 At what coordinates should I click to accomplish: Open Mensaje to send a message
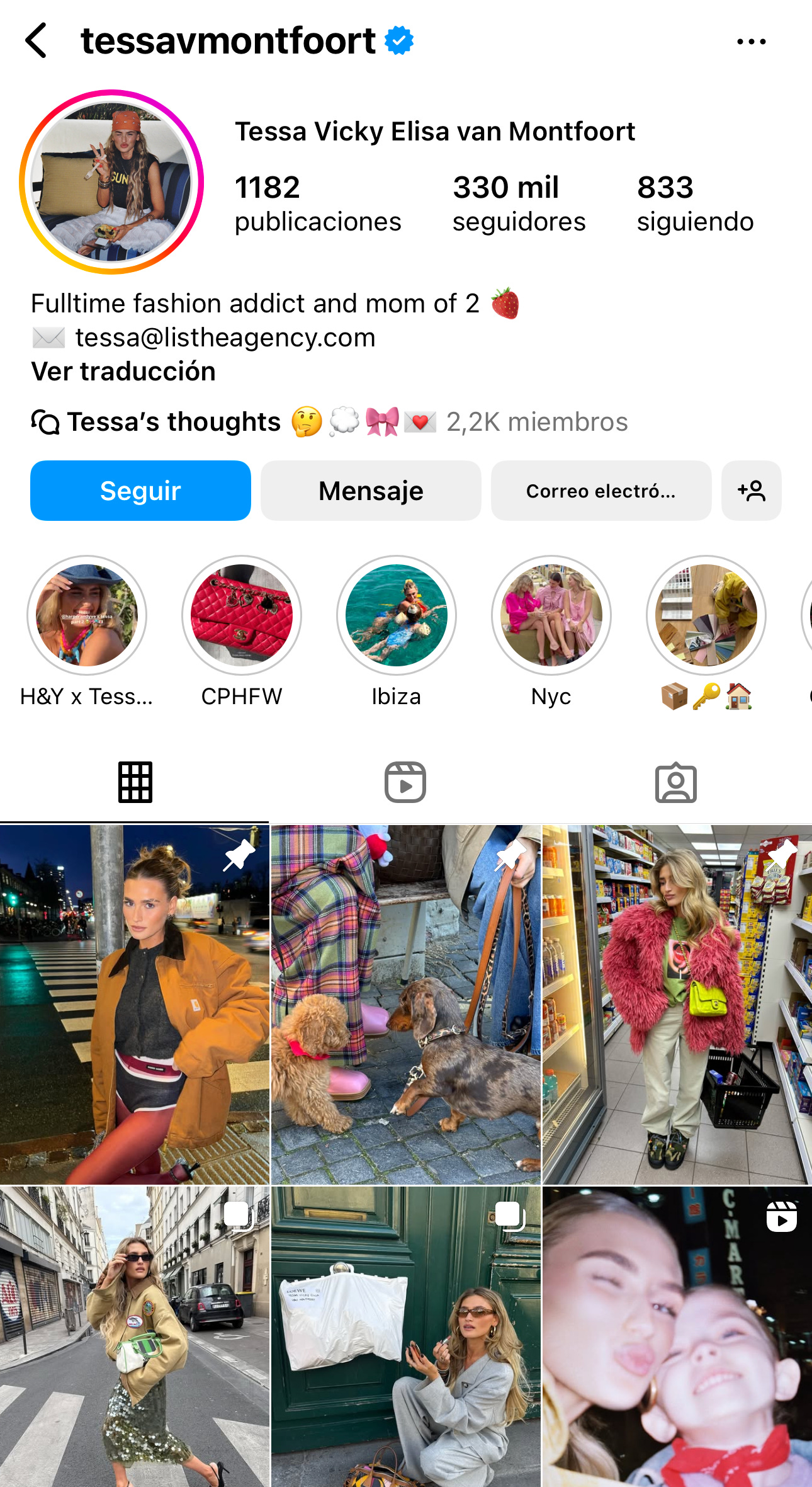371,491
